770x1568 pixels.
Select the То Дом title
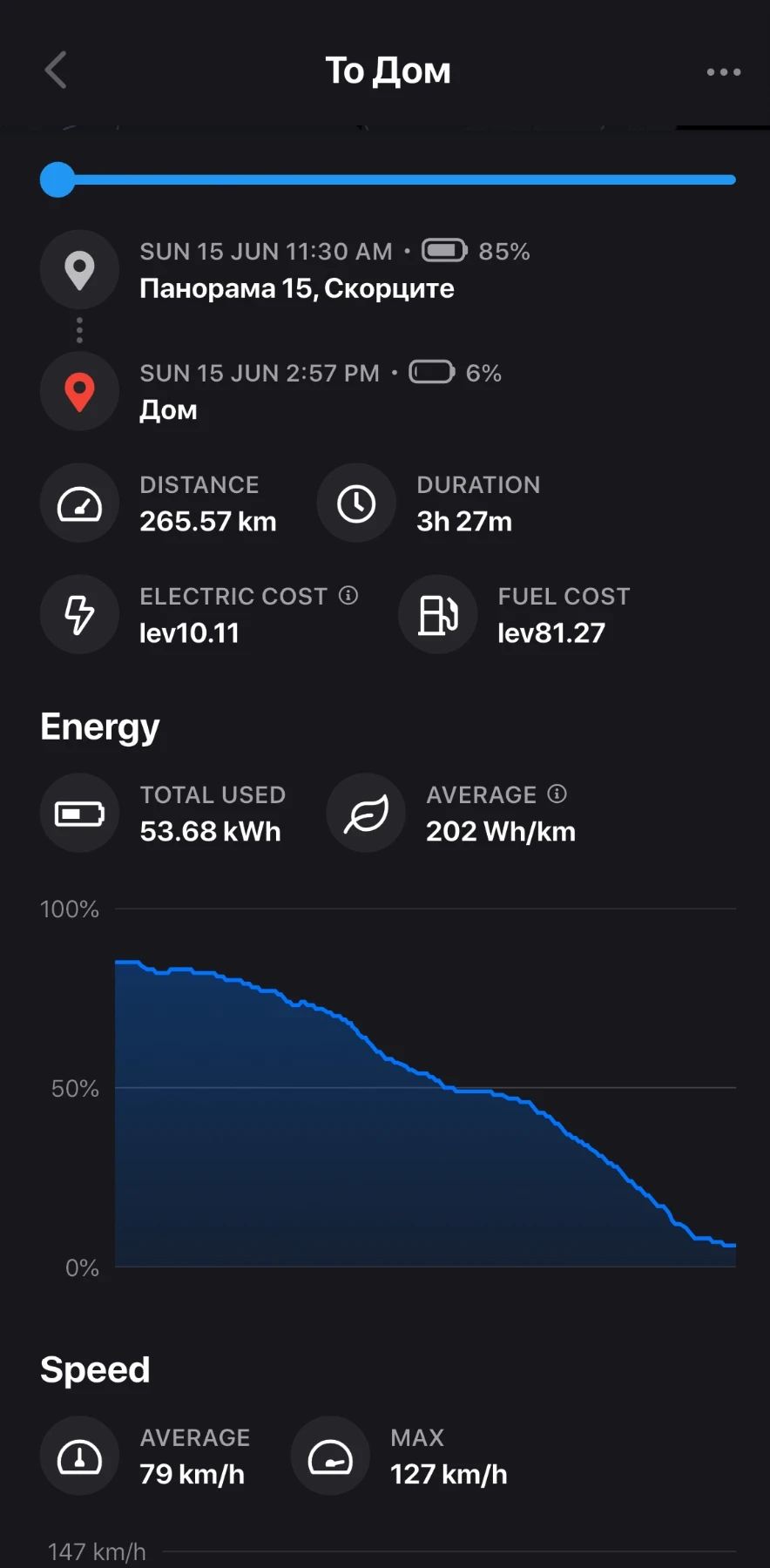387,70
